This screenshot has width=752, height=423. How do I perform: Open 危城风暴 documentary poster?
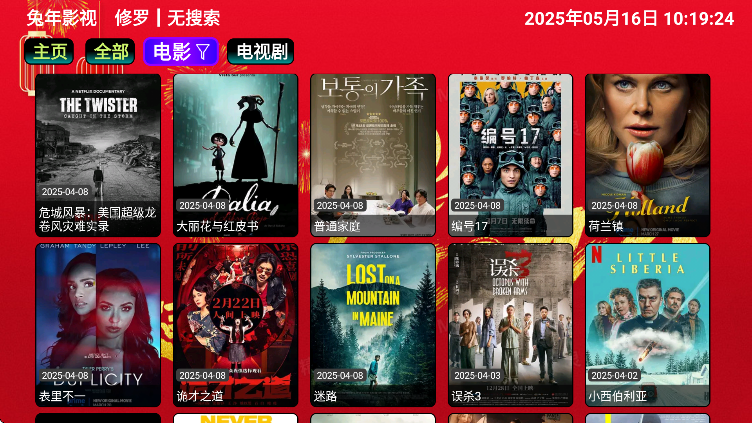(x=98, y=155)
